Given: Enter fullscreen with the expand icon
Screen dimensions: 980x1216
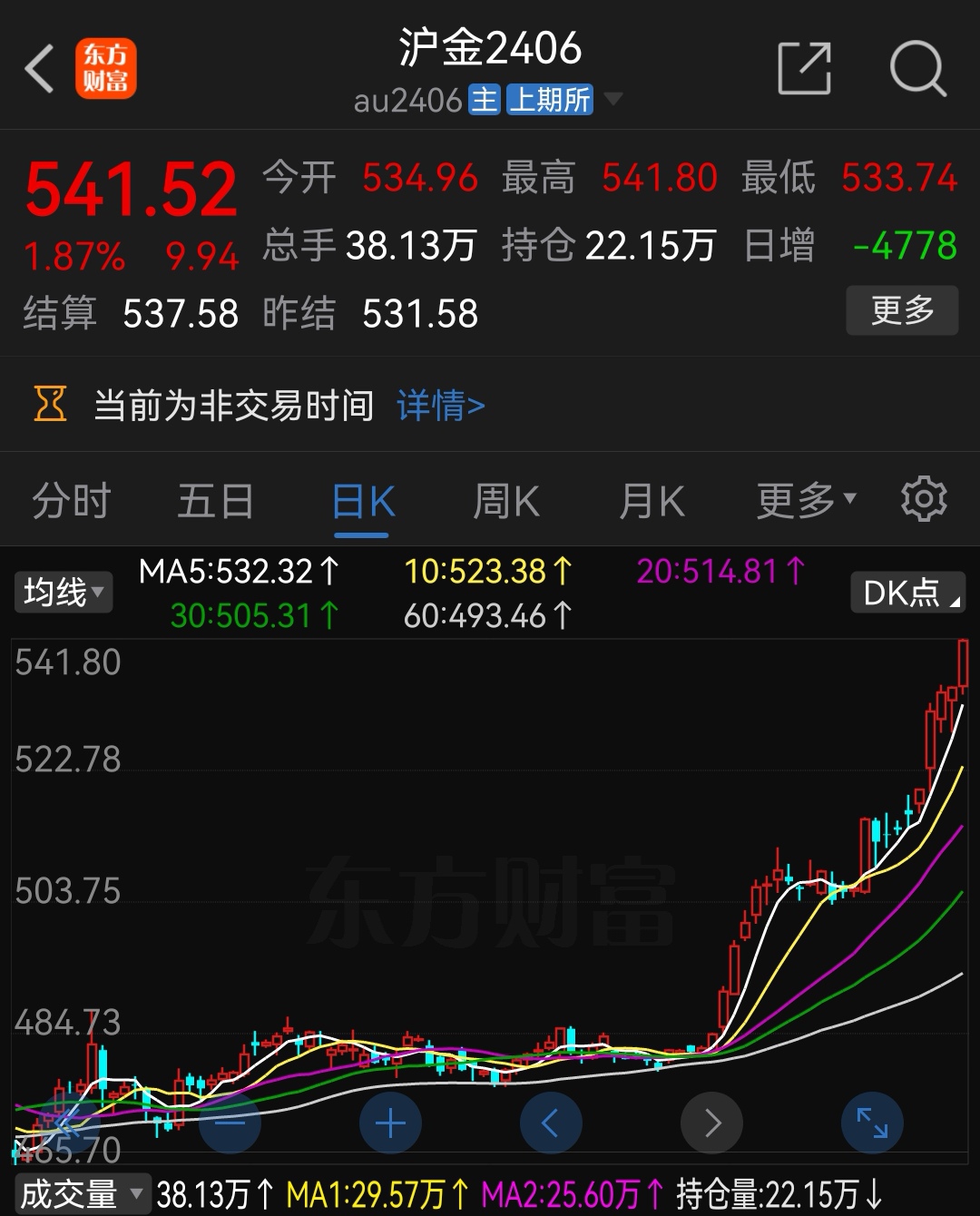Looking at the screenshot, I should coord(871,1123).
